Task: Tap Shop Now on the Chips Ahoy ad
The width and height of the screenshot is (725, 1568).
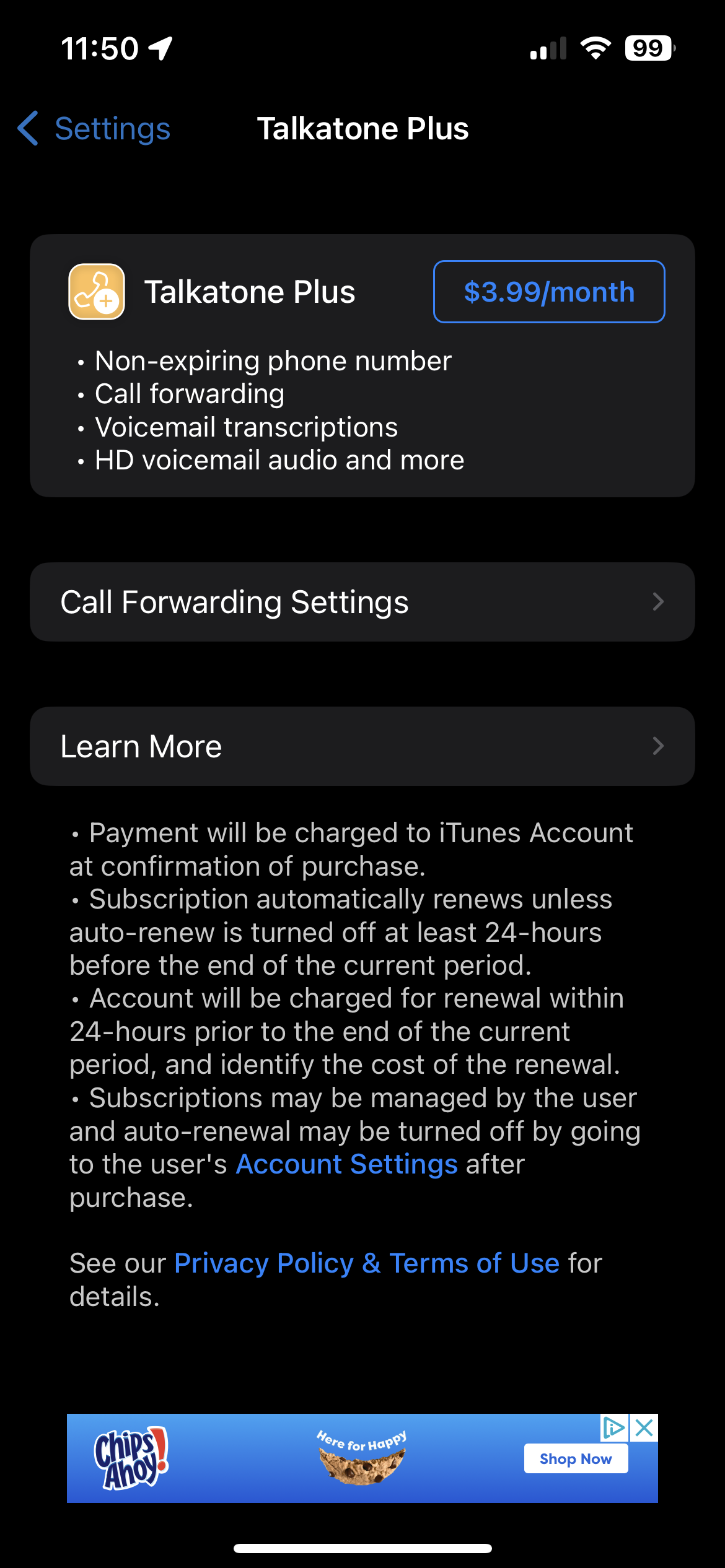Action: click(575, 1459)
